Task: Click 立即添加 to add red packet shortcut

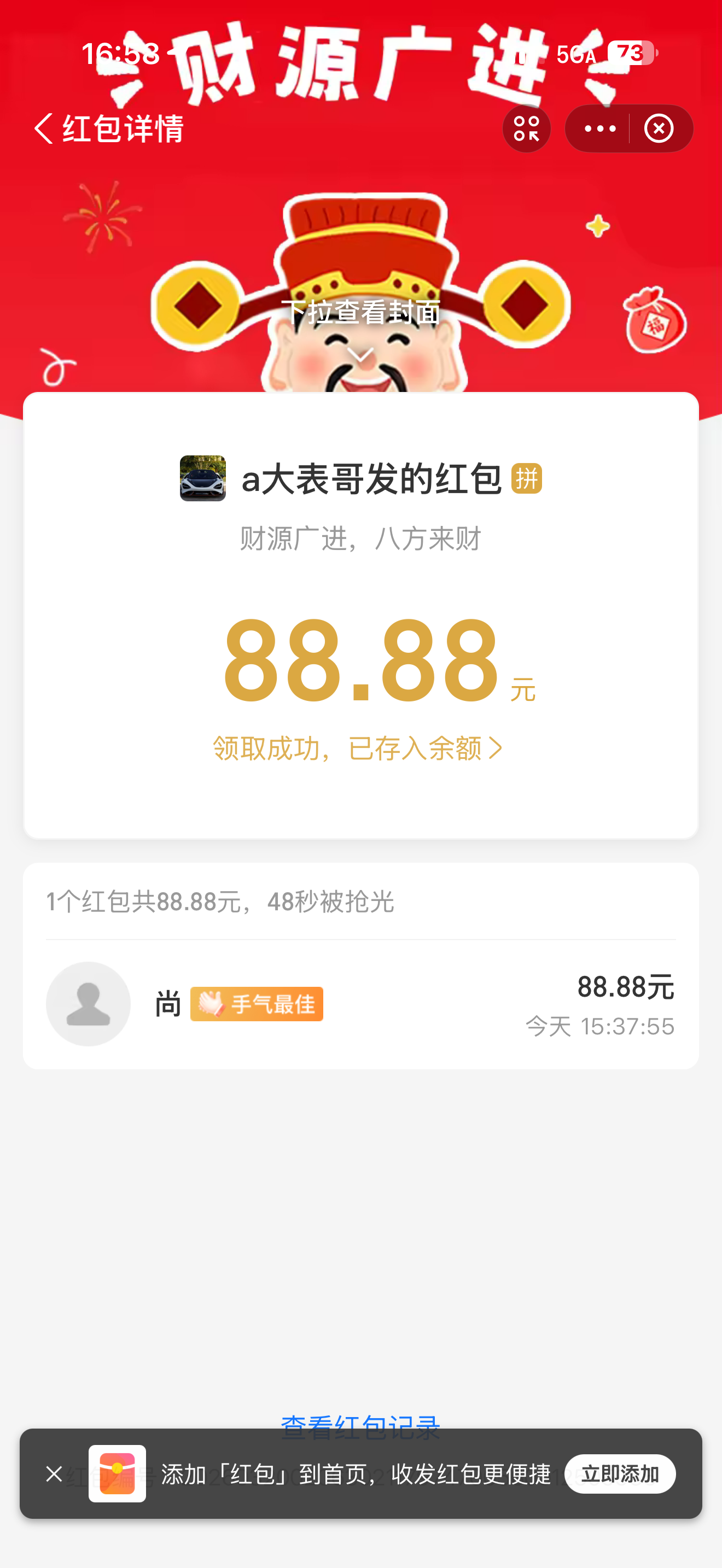Action: click(620, 1475)
